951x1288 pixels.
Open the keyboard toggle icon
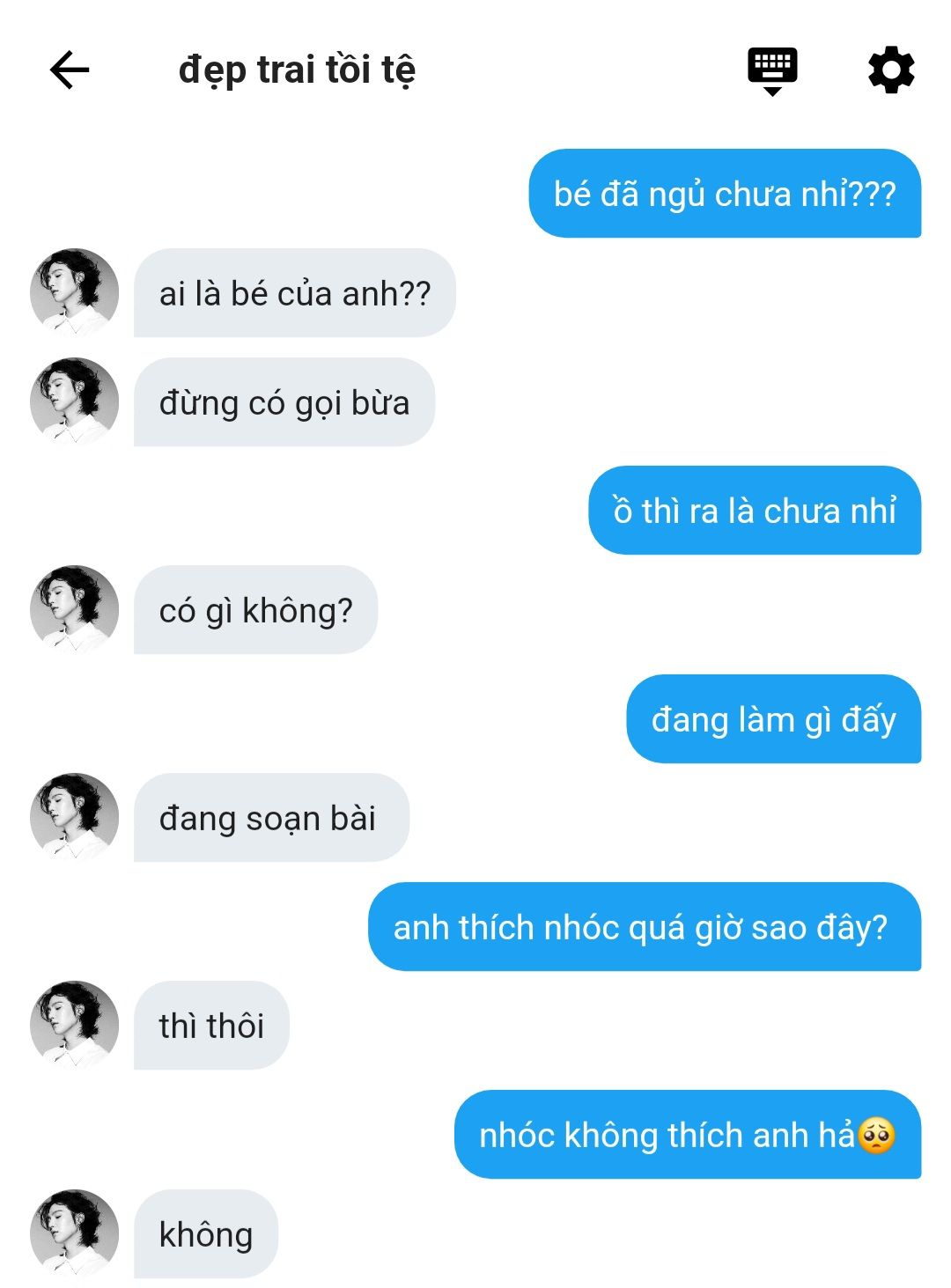(772, 70)
